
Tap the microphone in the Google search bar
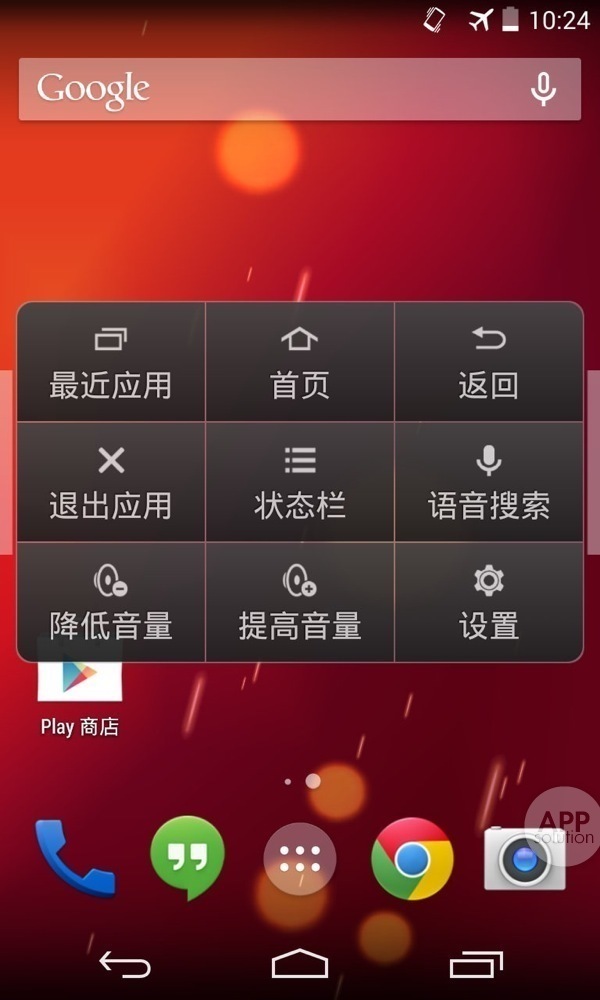tap(543, 90)
